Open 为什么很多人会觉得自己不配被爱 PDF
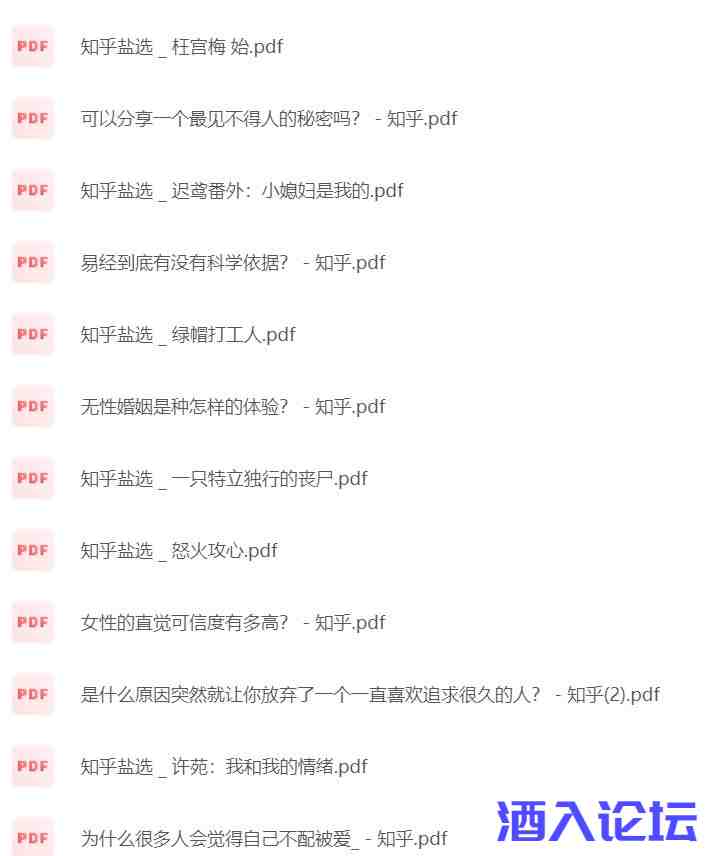712x856 pixels. coord(263,838)
